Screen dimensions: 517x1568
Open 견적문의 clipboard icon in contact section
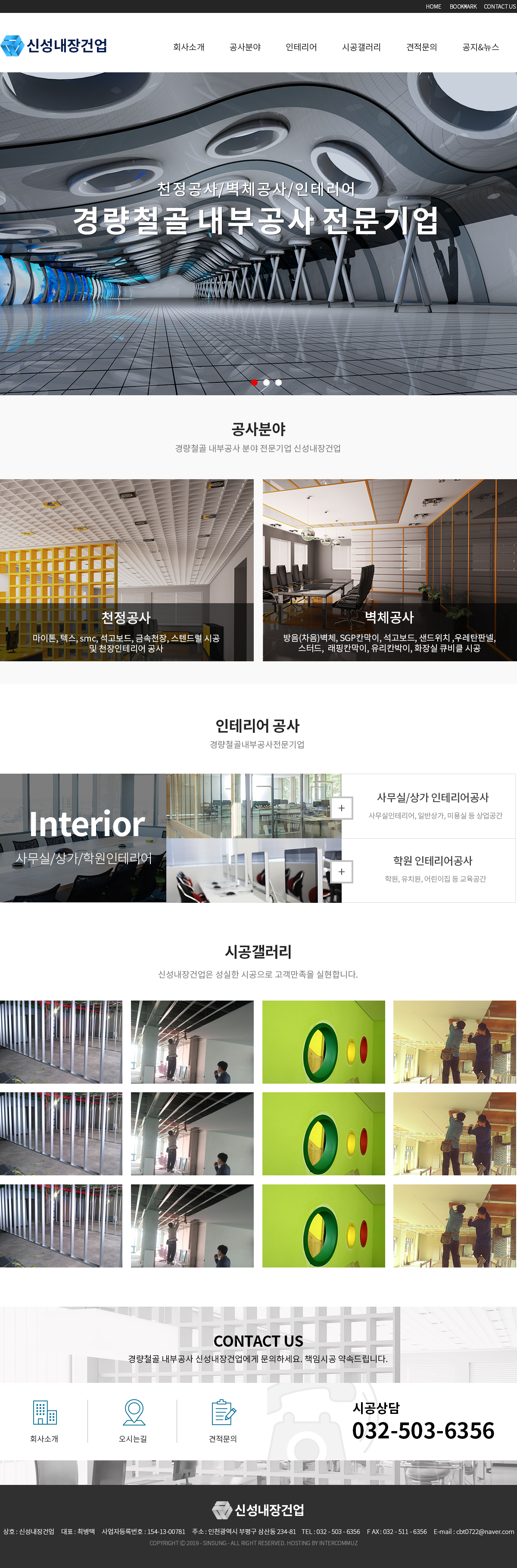pyautogui.click(x=223, y=1412)
